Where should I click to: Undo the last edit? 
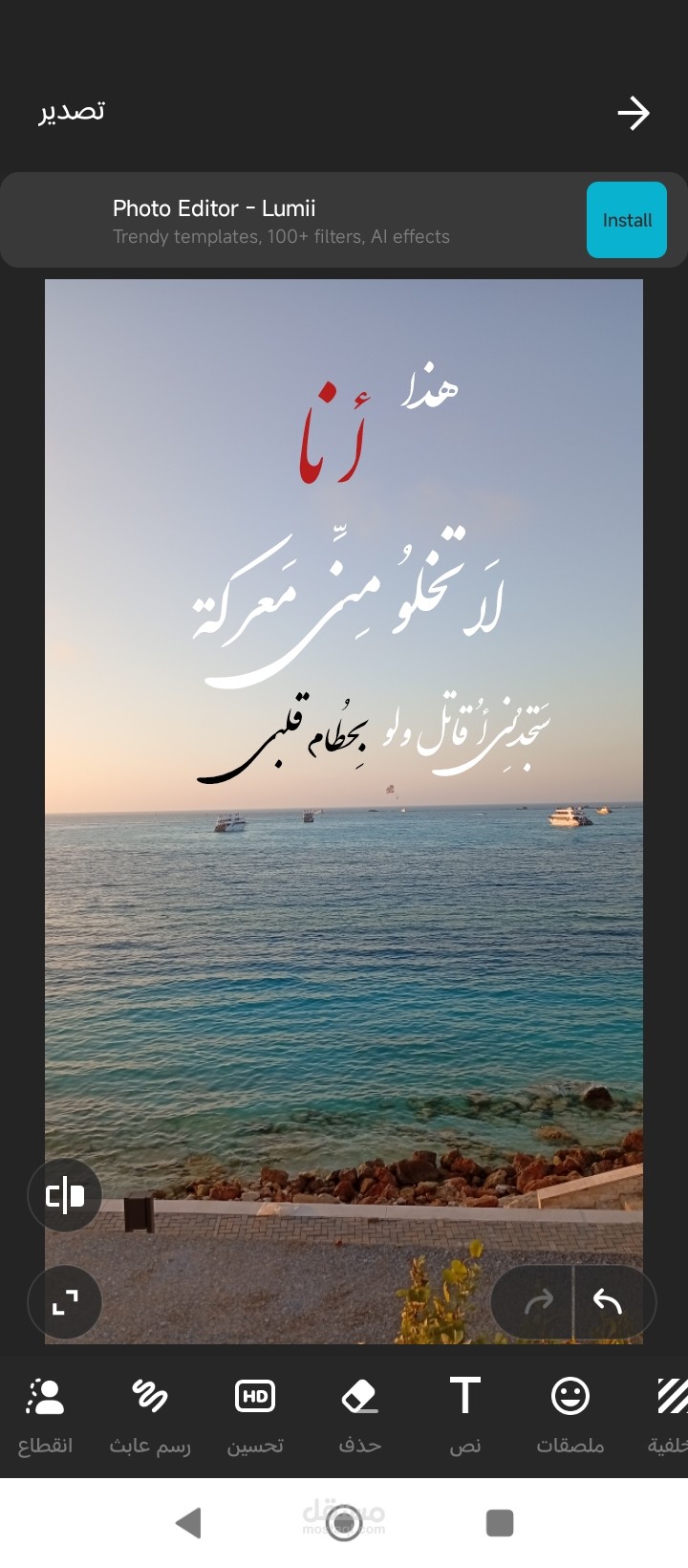pos(609,1301)
